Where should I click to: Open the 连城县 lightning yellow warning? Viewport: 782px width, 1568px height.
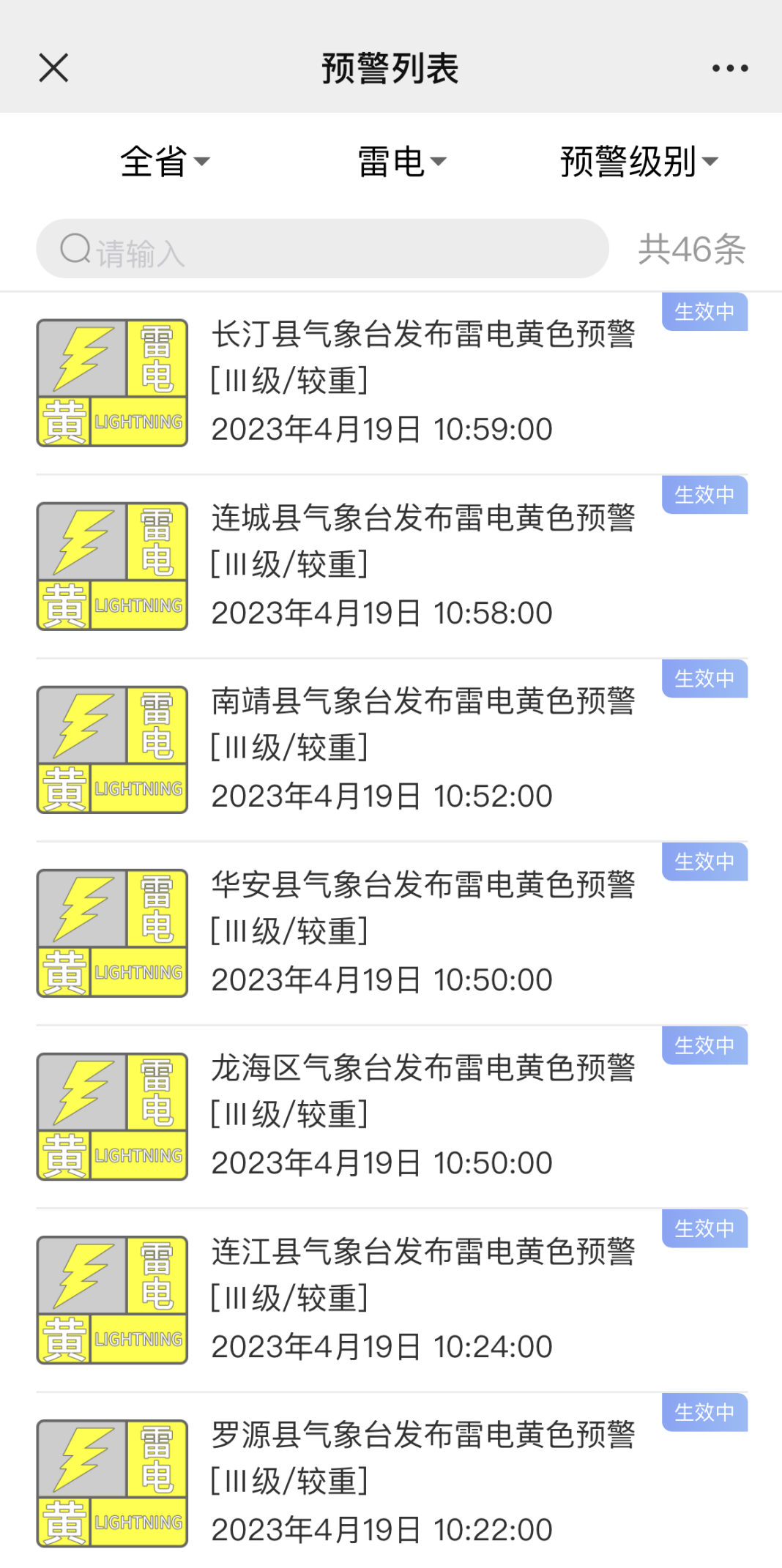[x=391, y=567]
